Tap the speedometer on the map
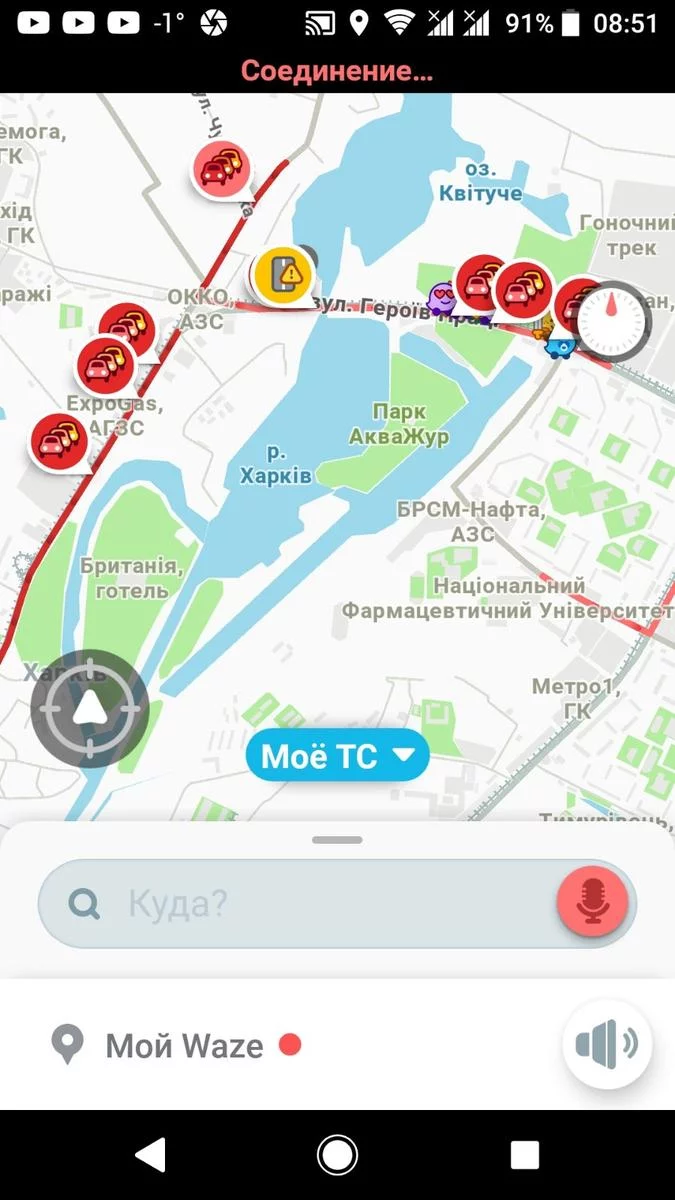The width and height of the screenshot is (675, 1200). [614, 322]
